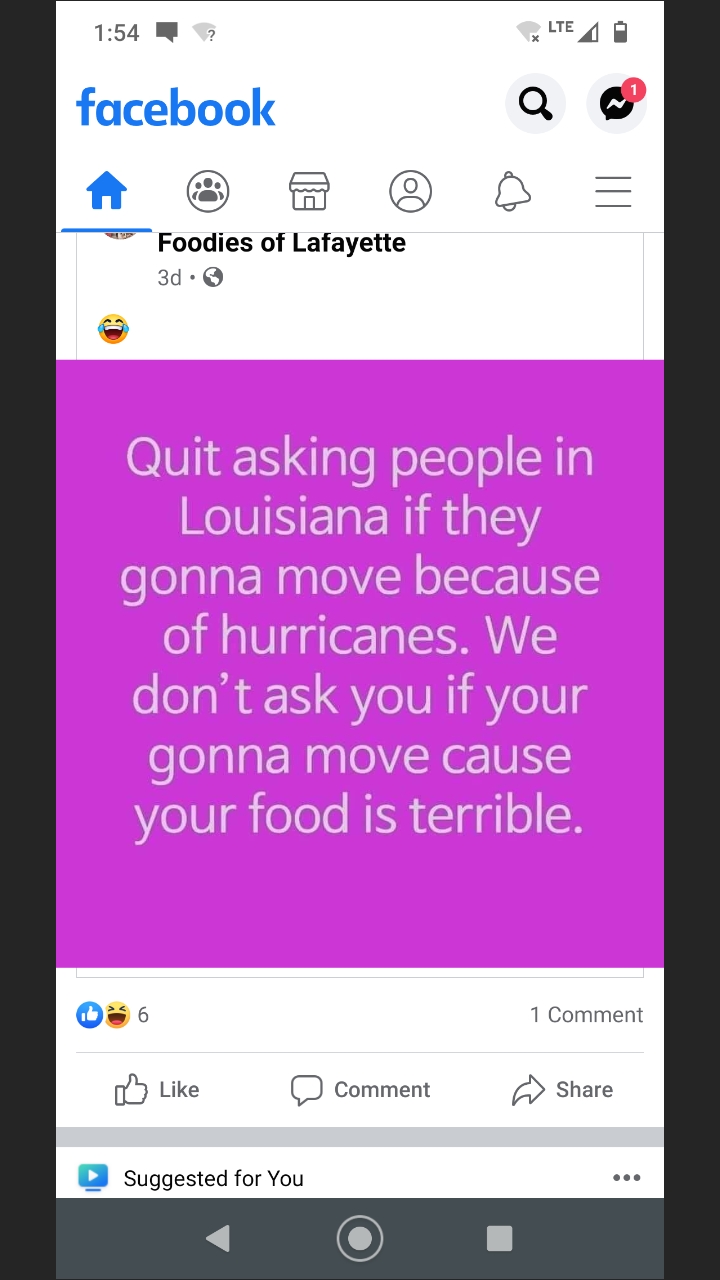
Task: Open Messenger chats
Action: click(x=616, y=104)
